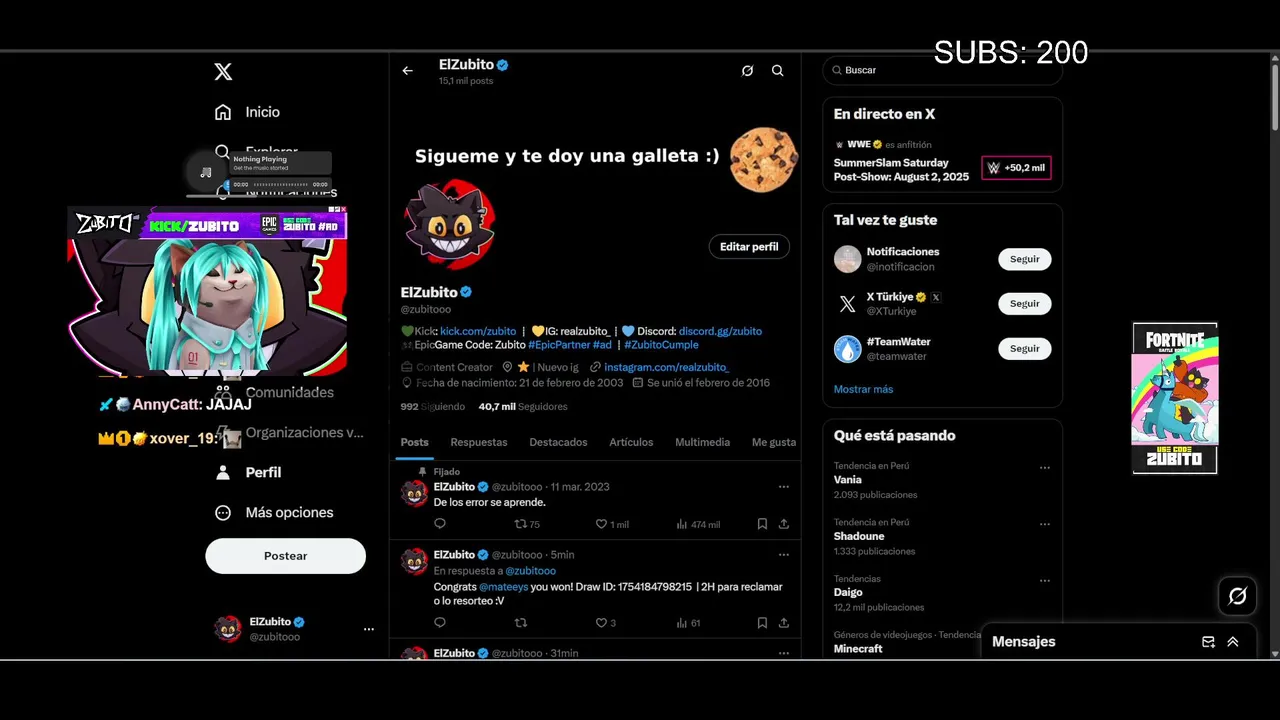
Task: Go to Inicio in the sidebar
Action: pyautogui.click(x=262, y=112)
